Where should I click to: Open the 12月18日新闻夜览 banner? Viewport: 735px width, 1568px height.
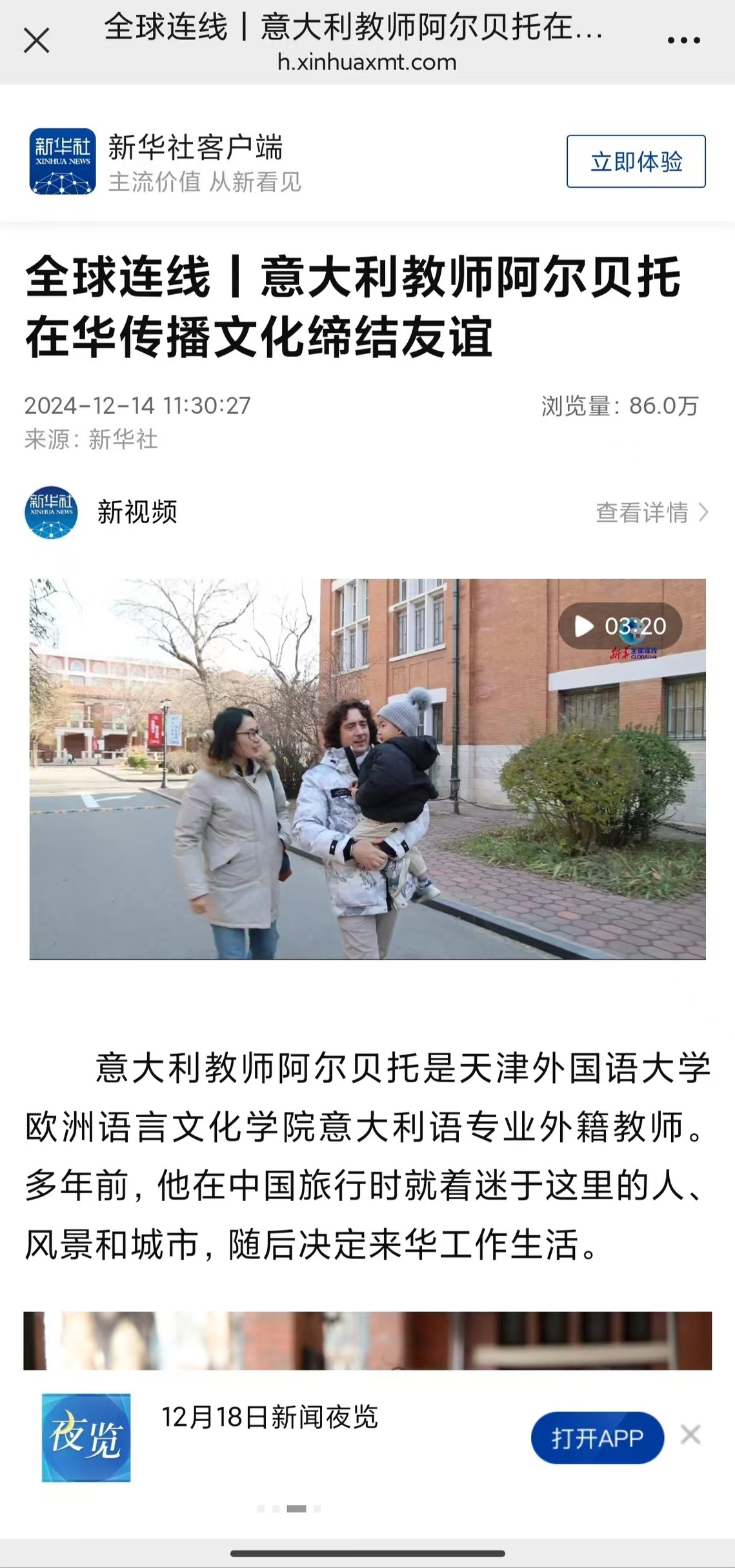pyautogui.click(x=269, y=1417)
